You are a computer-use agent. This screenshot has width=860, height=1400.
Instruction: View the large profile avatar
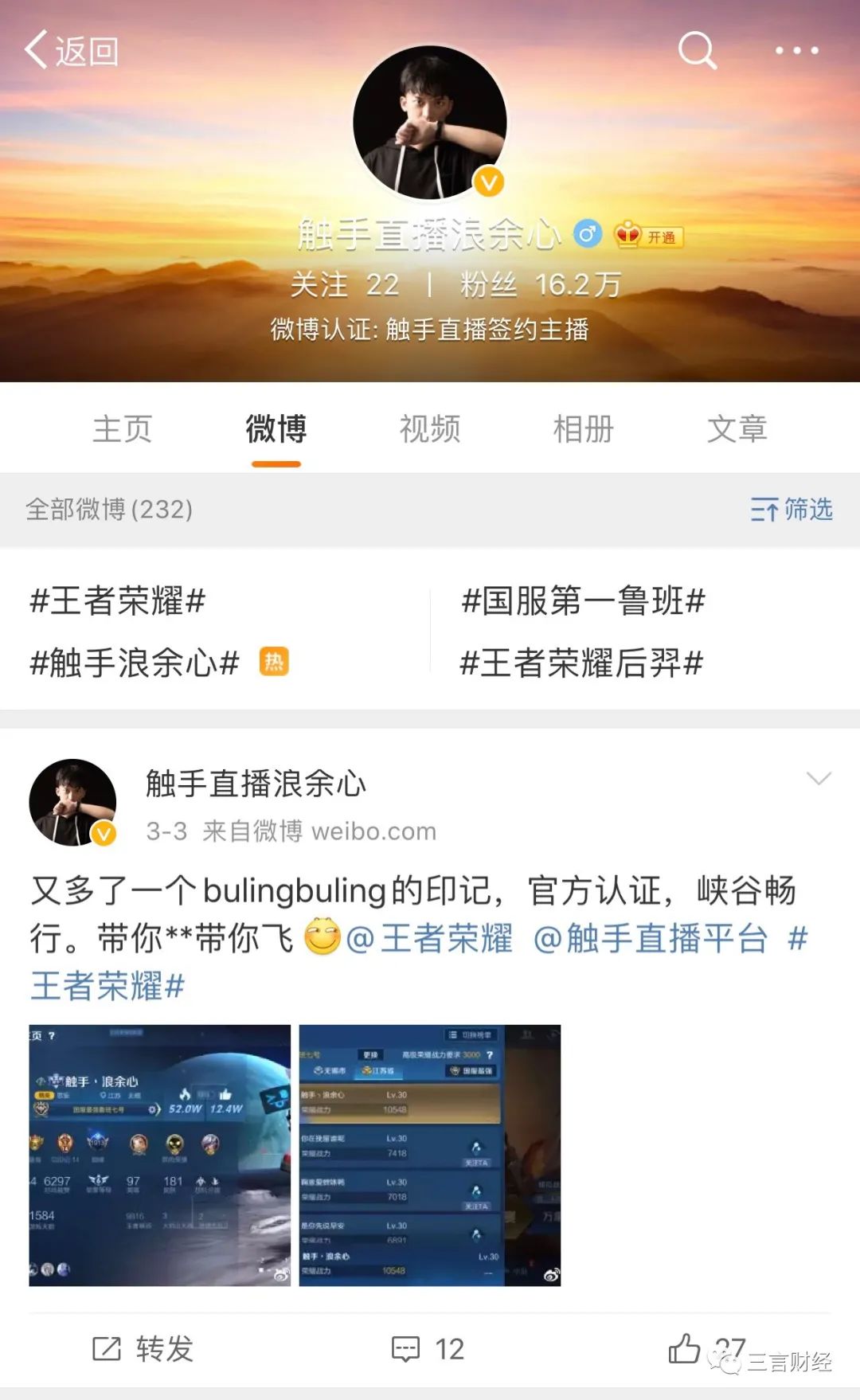click(430, 123)
